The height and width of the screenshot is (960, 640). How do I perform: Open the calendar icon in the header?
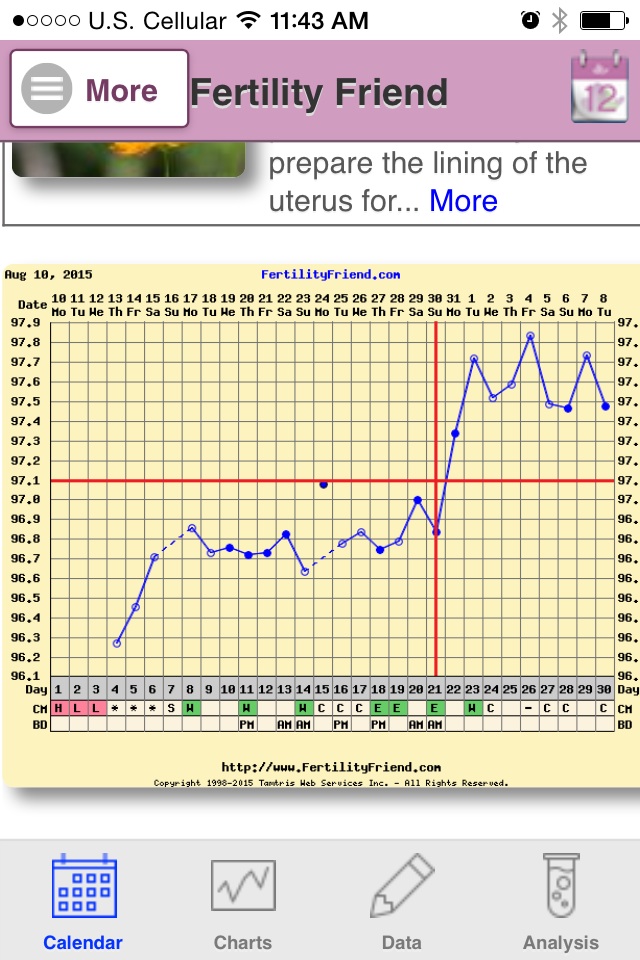598,88
